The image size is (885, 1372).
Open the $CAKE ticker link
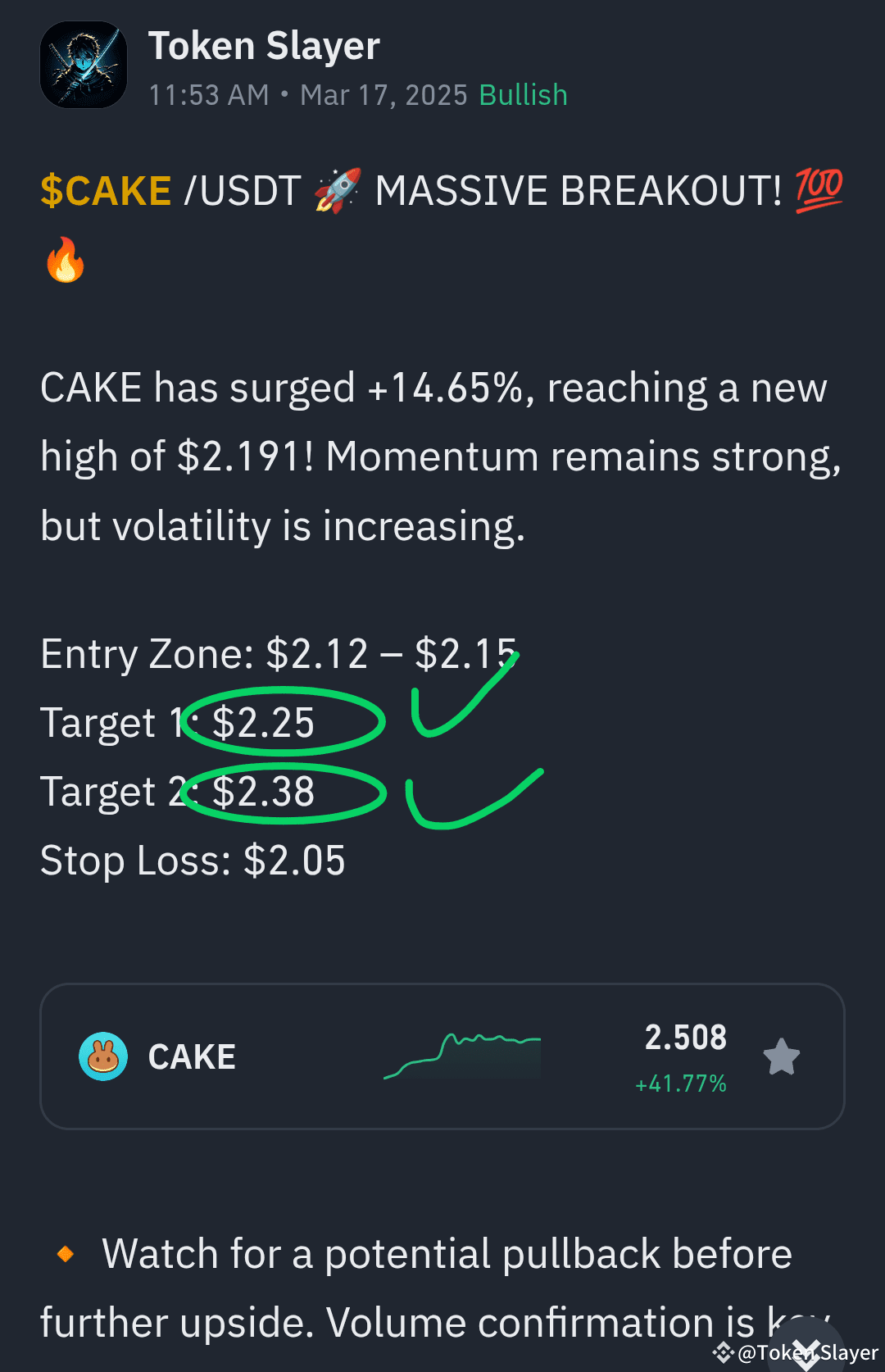[x=105, y=189]
